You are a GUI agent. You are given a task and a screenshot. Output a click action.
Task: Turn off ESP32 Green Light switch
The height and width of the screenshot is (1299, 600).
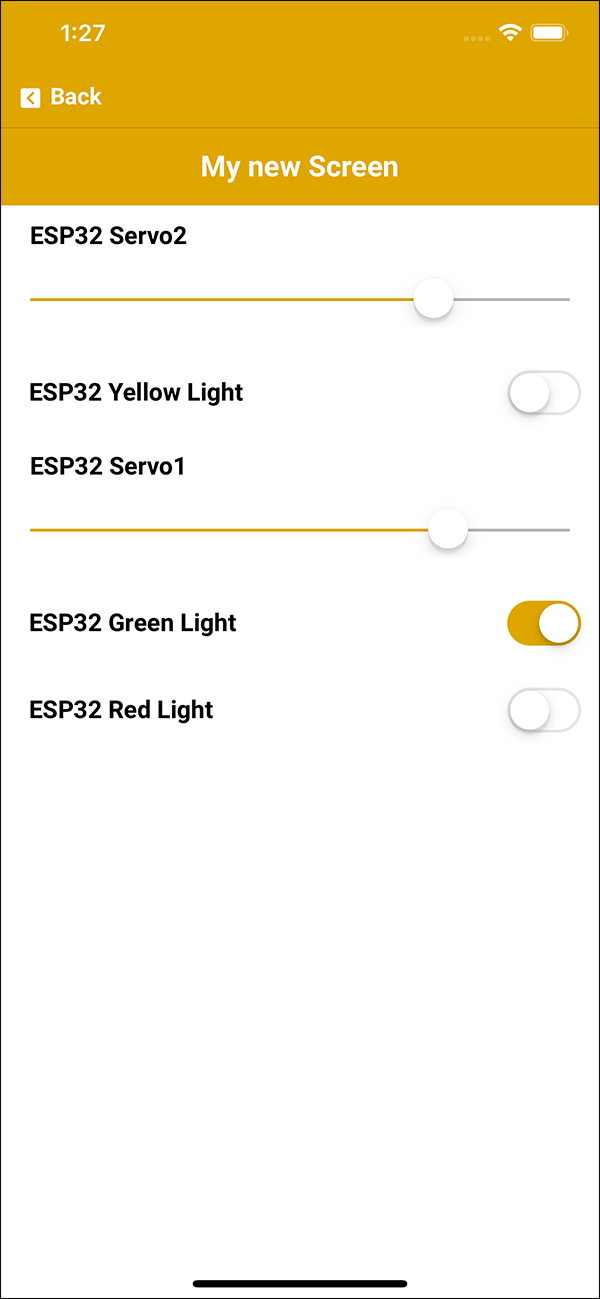tap(543, 623)
